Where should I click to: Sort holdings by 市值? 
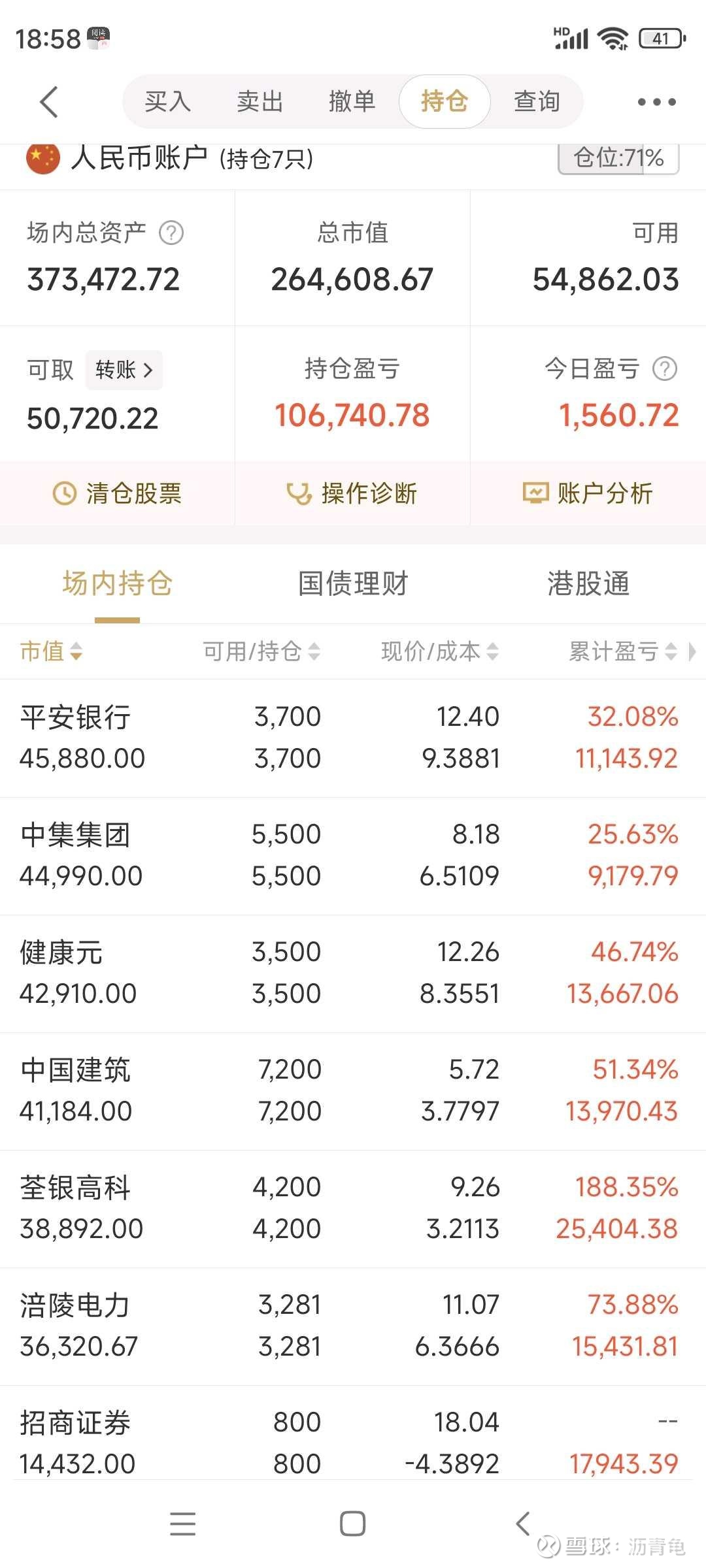click(x=52, y=651)
